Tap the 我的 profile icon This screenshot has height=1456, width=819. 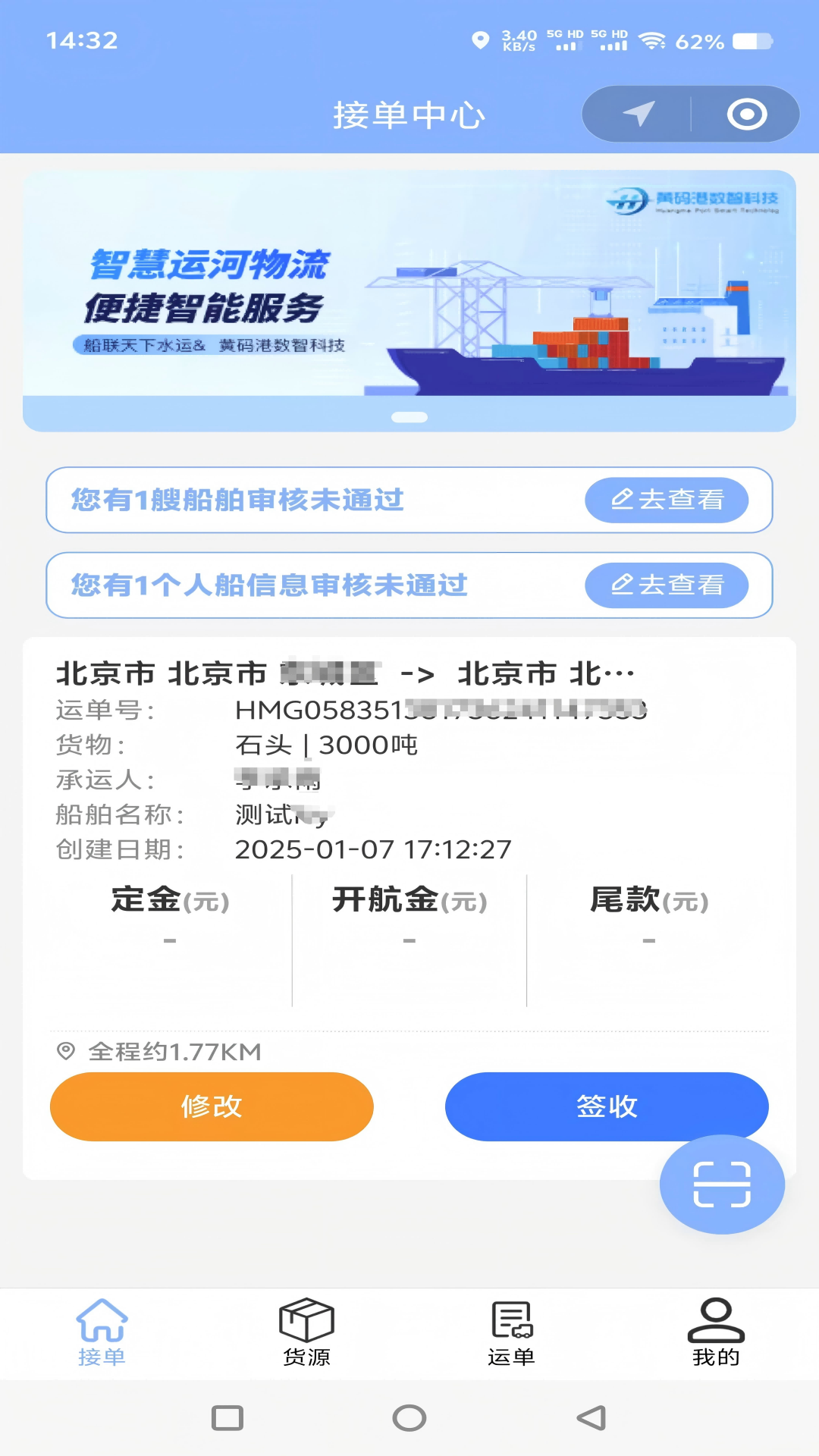[x=716, y=1319]
